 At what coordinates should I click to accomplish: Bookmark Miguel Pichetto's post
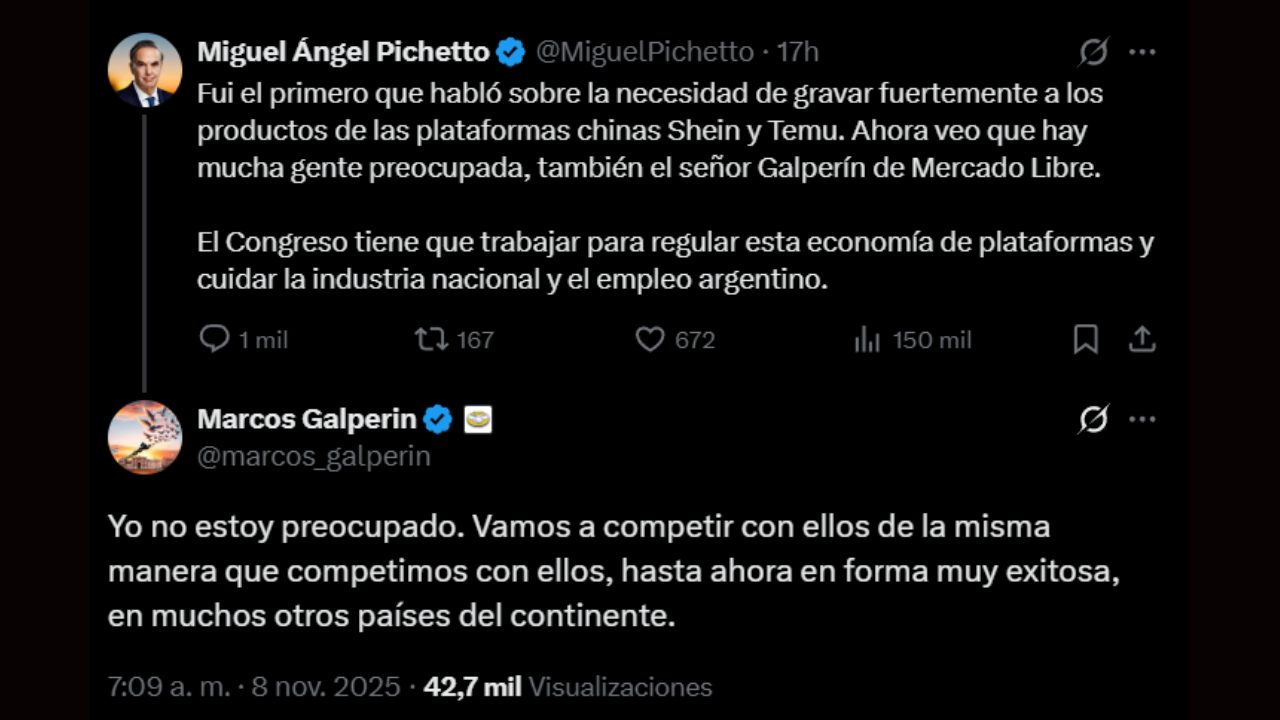(x=1085, y=340)
